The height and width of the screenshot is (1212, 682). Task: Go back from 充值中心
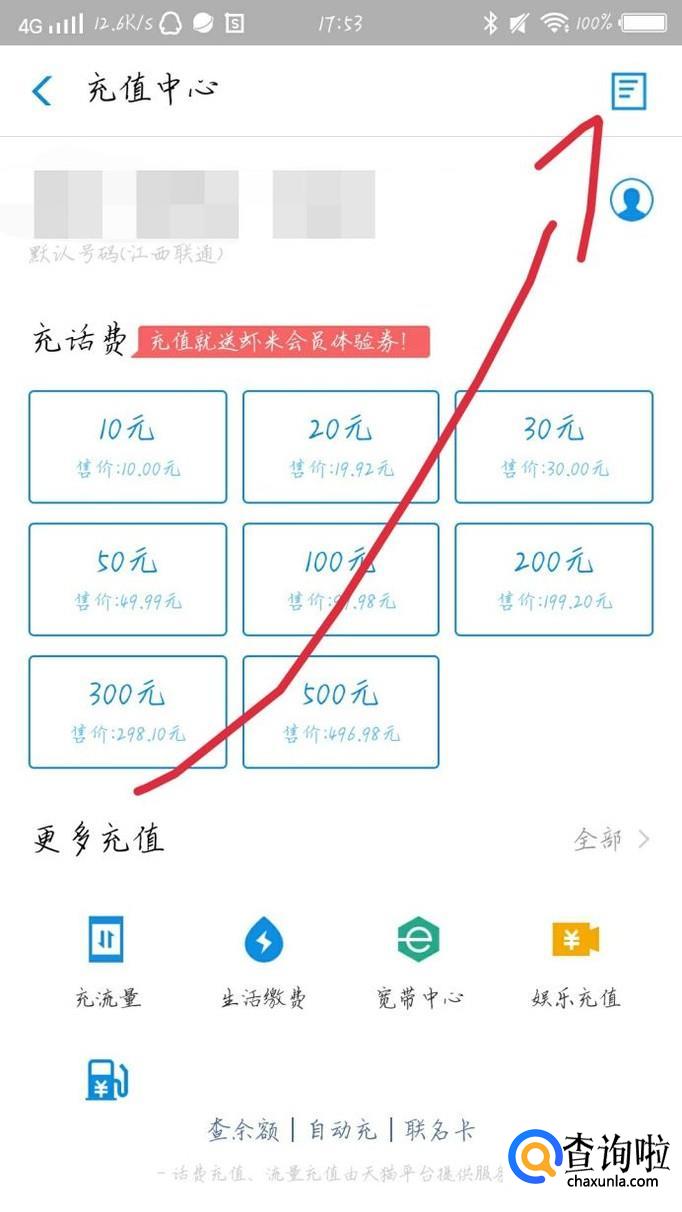point(42,91)
